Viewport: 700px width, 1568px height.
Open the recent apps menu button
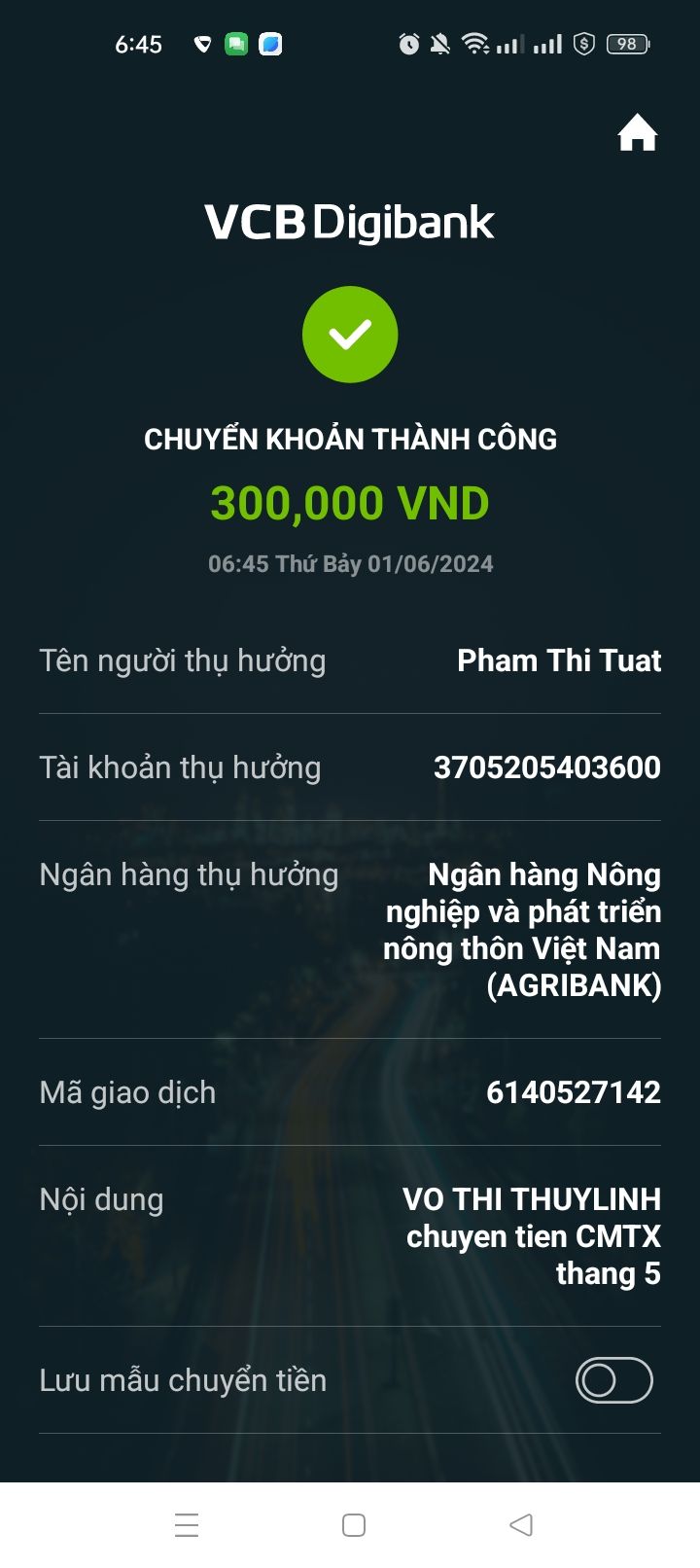point(187,1524)
